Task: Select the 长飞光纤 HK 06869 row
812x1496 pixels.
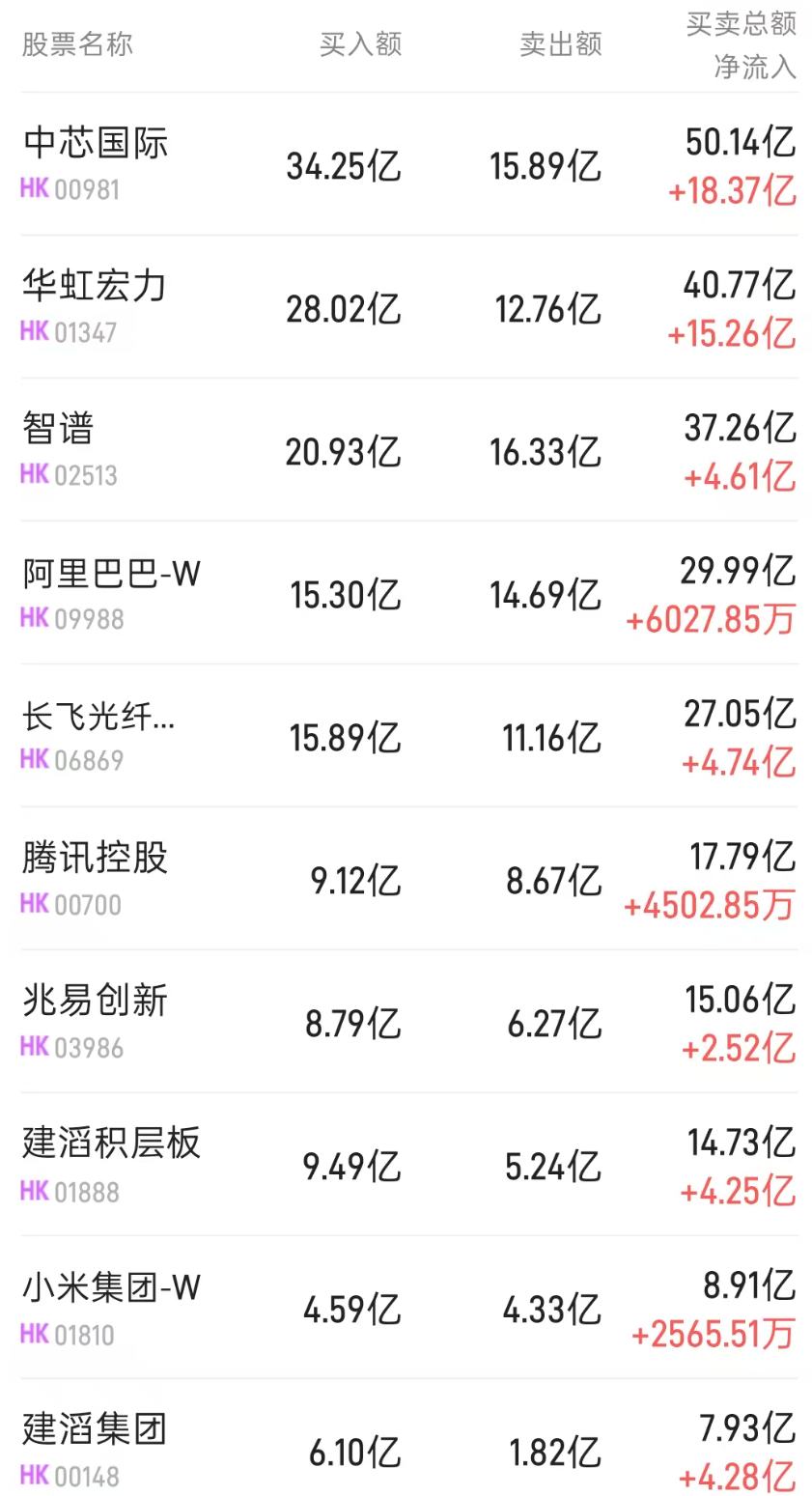Action: point(408,737)
